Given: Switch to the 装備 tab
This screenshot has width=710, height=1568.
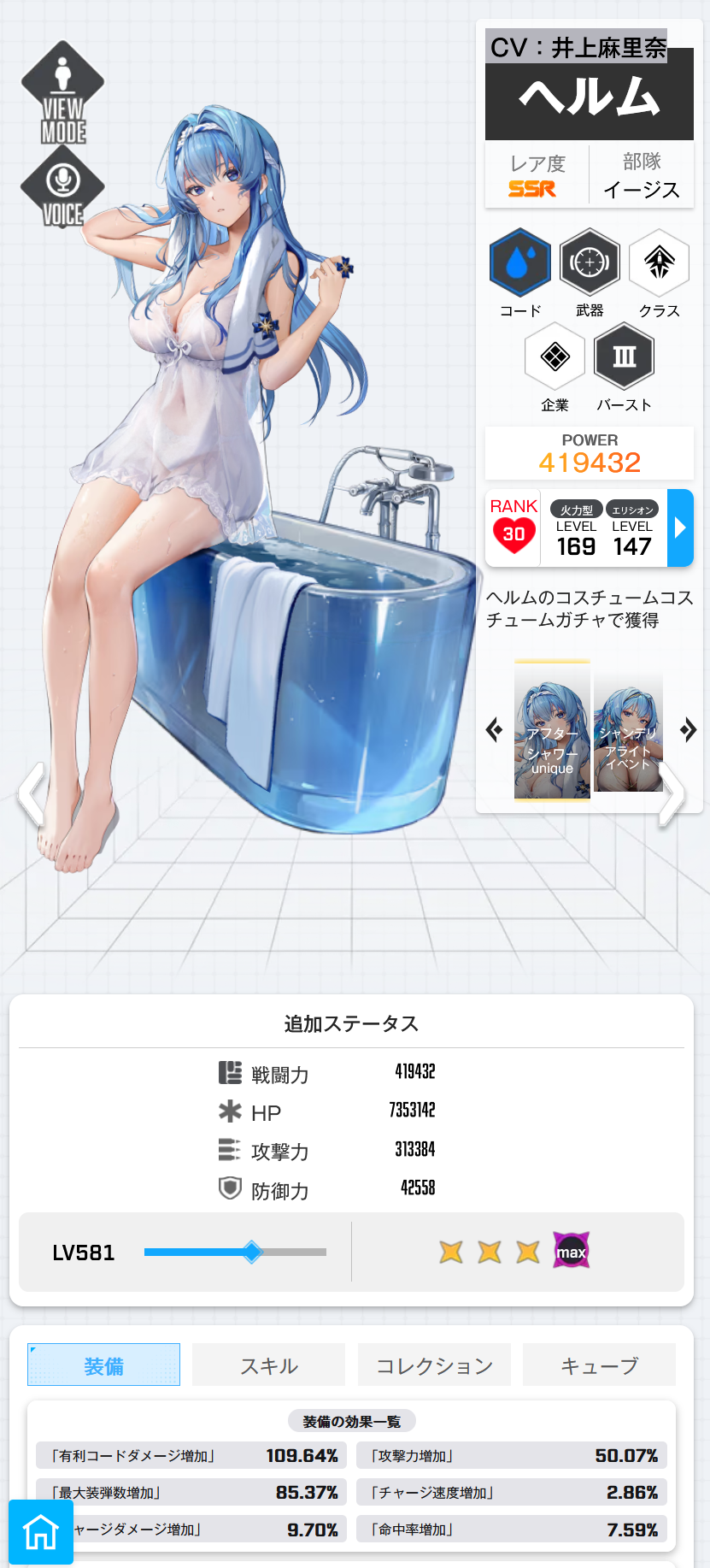Looking at the screenshot, I should click(x=103, y=1365).
